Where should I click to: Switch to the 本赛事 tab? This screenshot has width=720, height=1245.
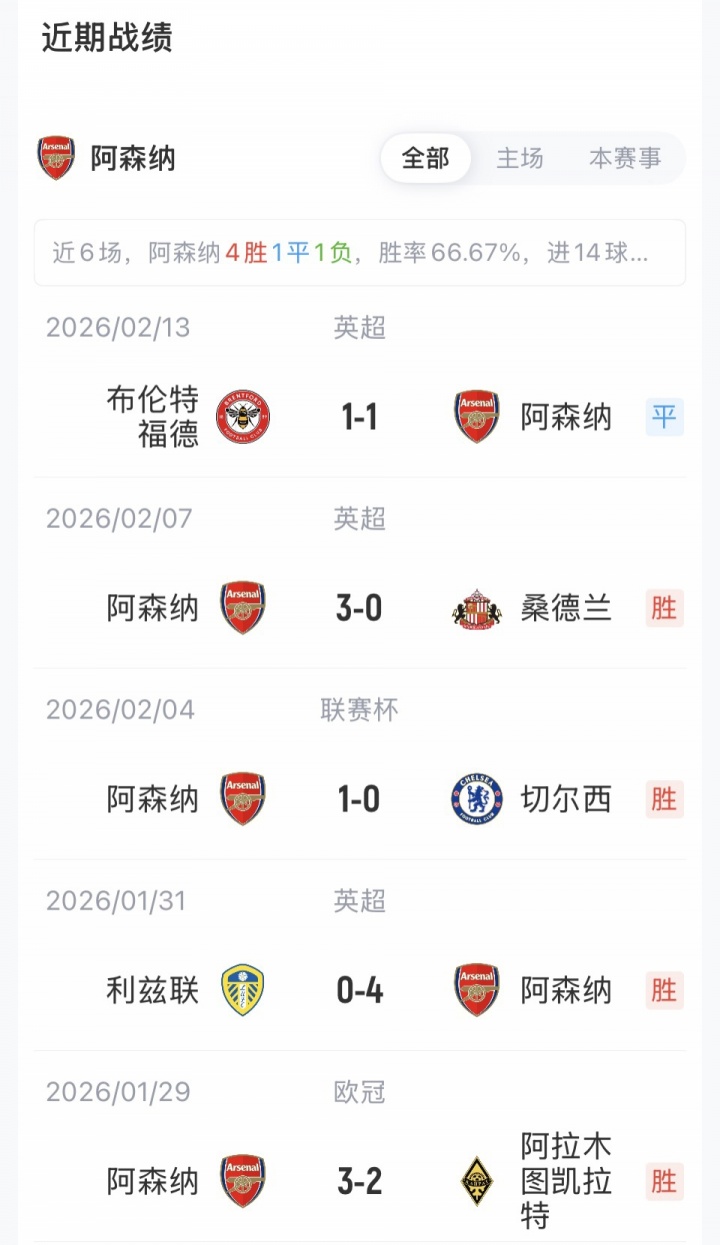coord(625,158)
